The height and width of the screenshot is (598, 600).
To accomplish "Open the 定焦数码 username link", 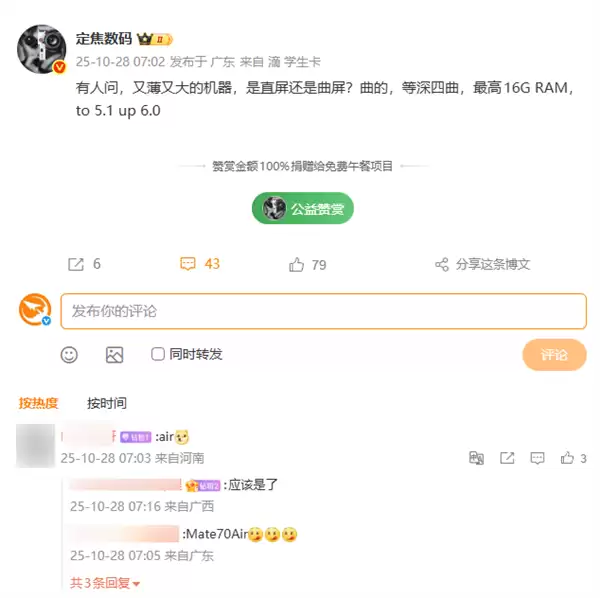I will [104, 39].
